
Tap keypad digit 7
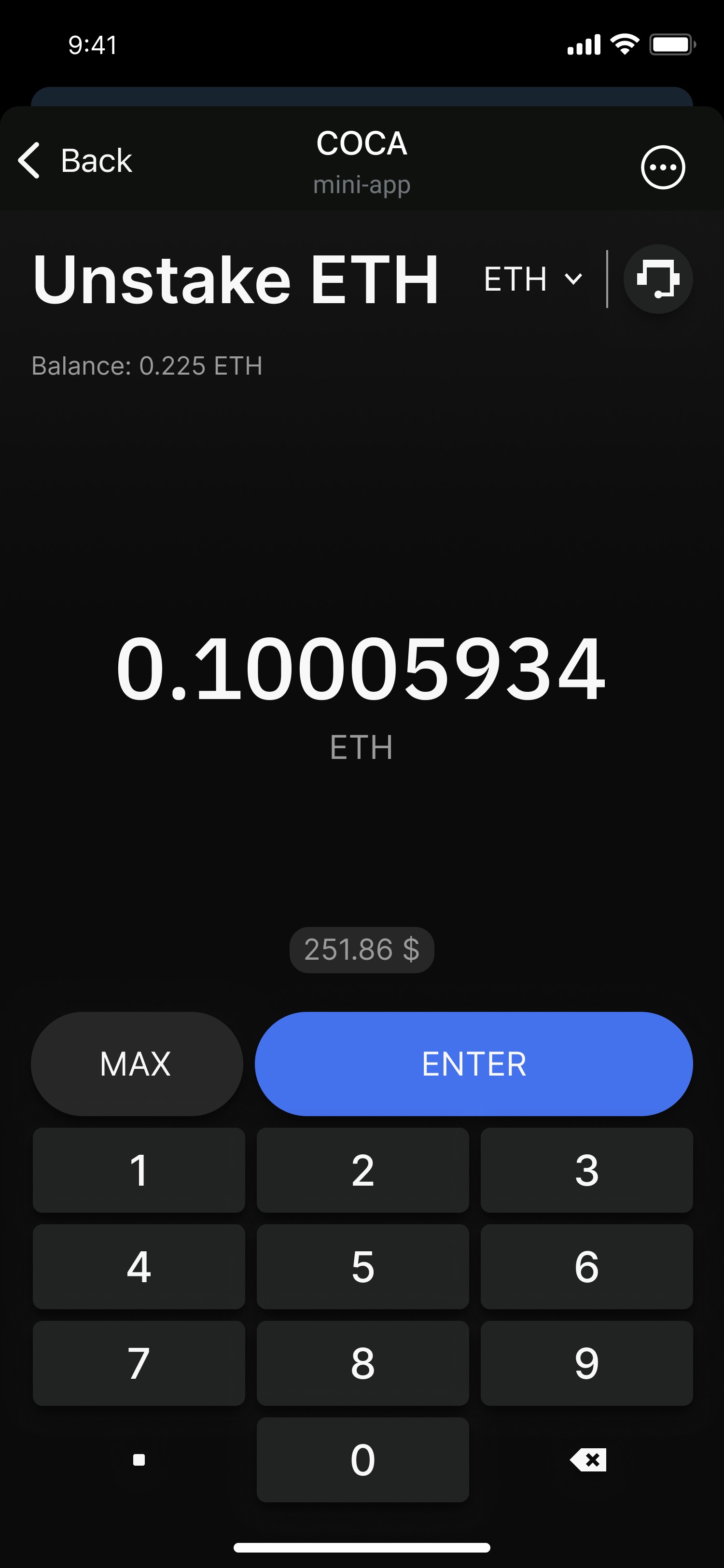click(x=139, y=1363)
